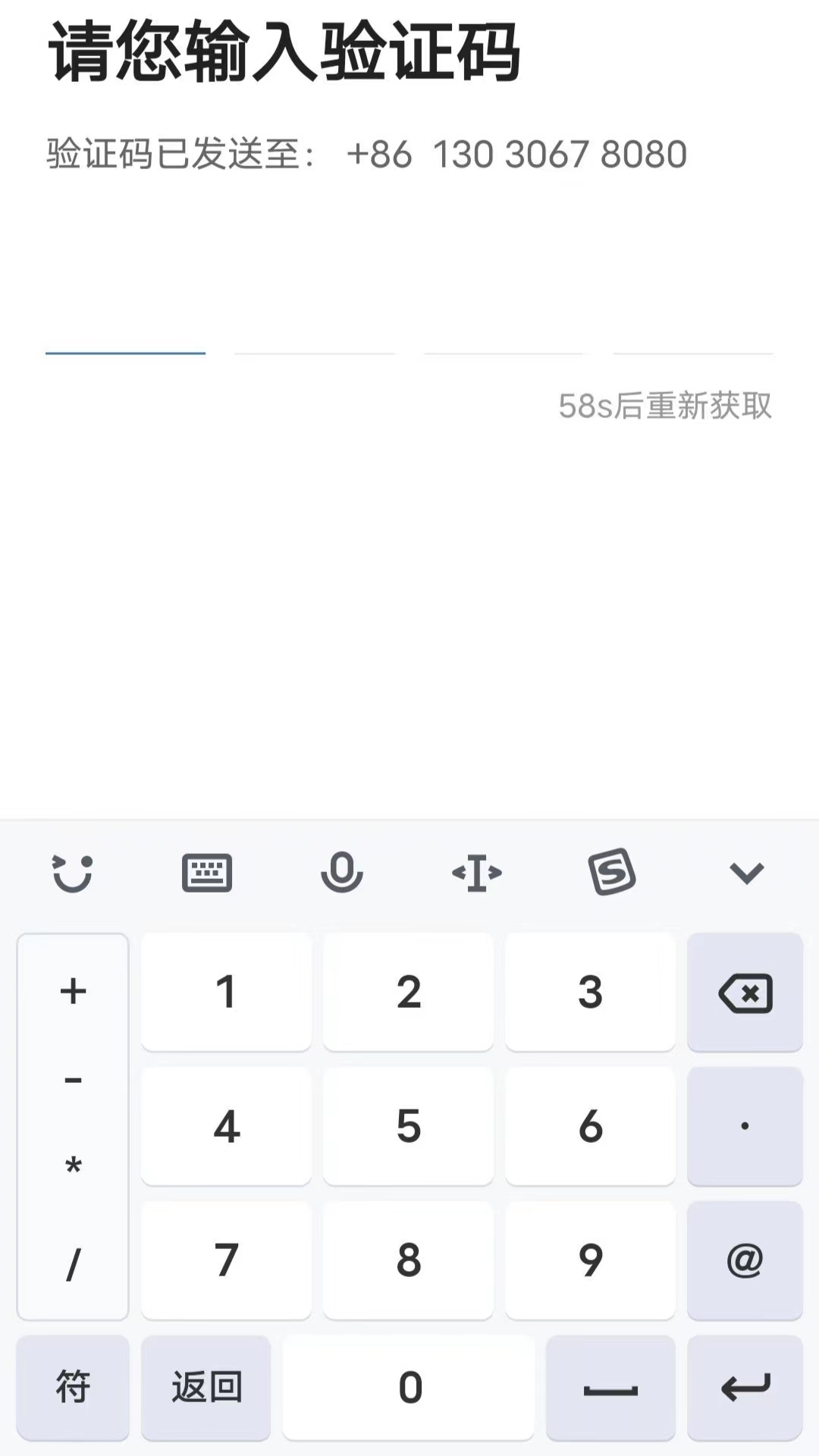Image resolution: width=819 pixels, height=1456 pixels.
Task: Open the symbols panel via the 符 key
Action: click(x=74, y=1388)
